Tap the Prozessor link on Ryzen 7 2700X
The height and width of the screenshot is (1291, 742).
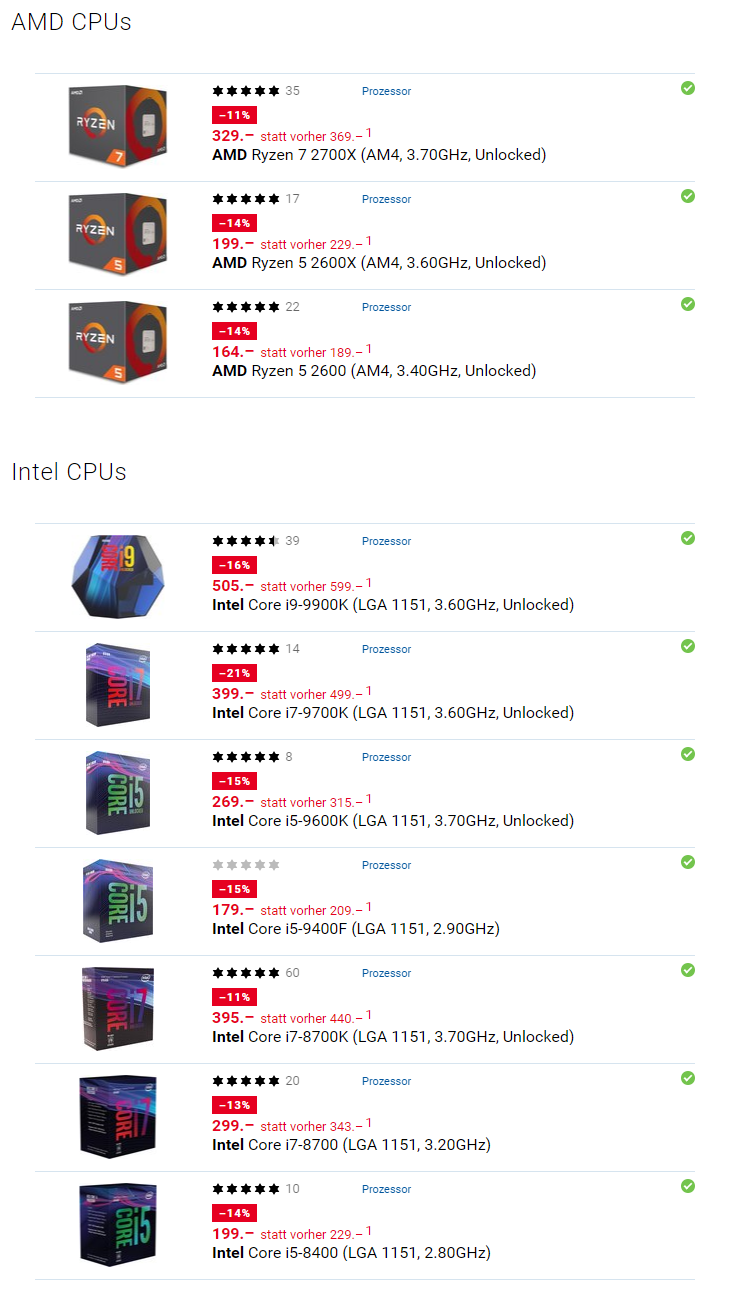[386, 91]
